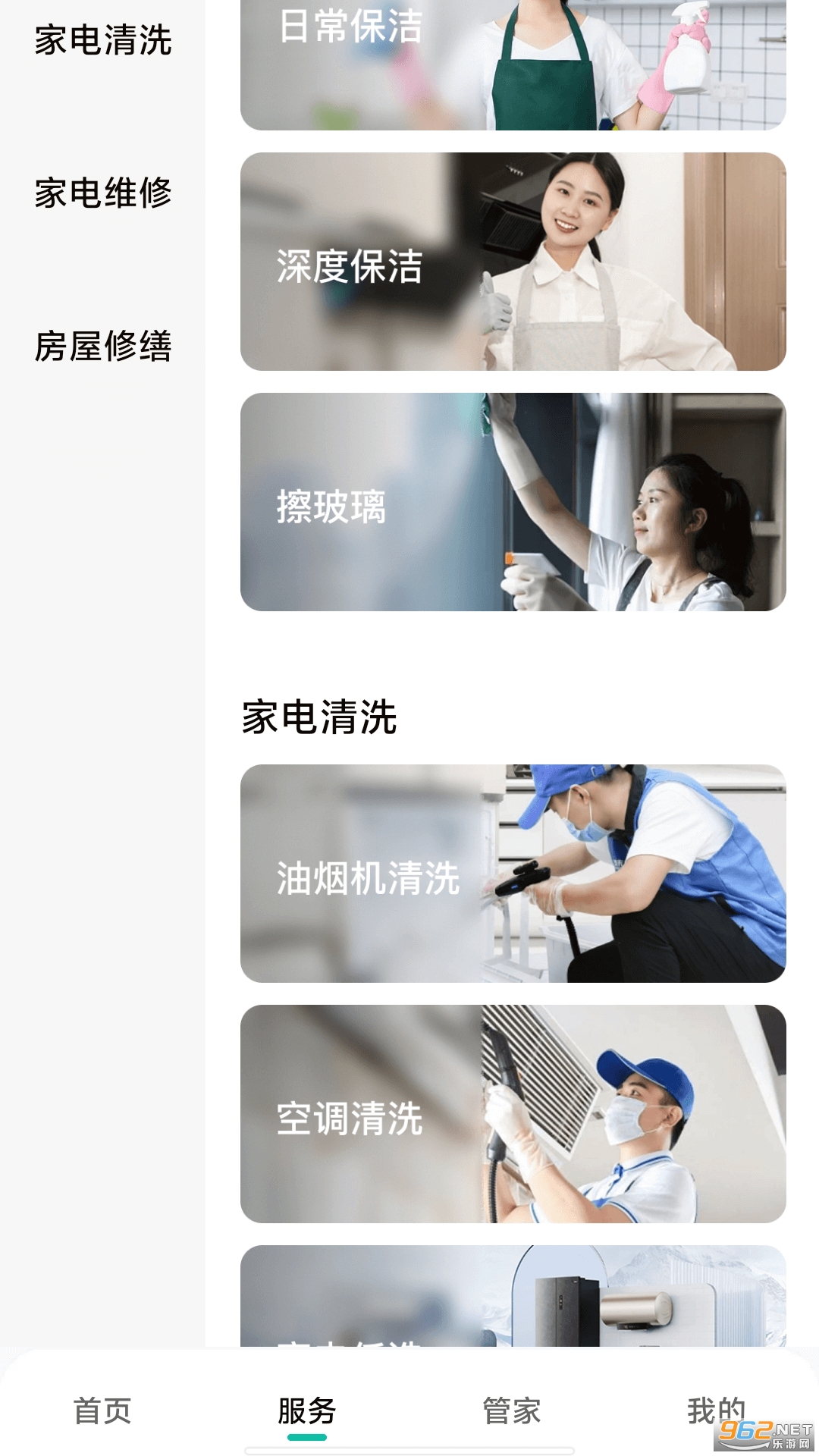Select 家电清洗 in the left sidebar
Screen dimensions: 819x1456
pyautogui.click(x=103, y=40)
